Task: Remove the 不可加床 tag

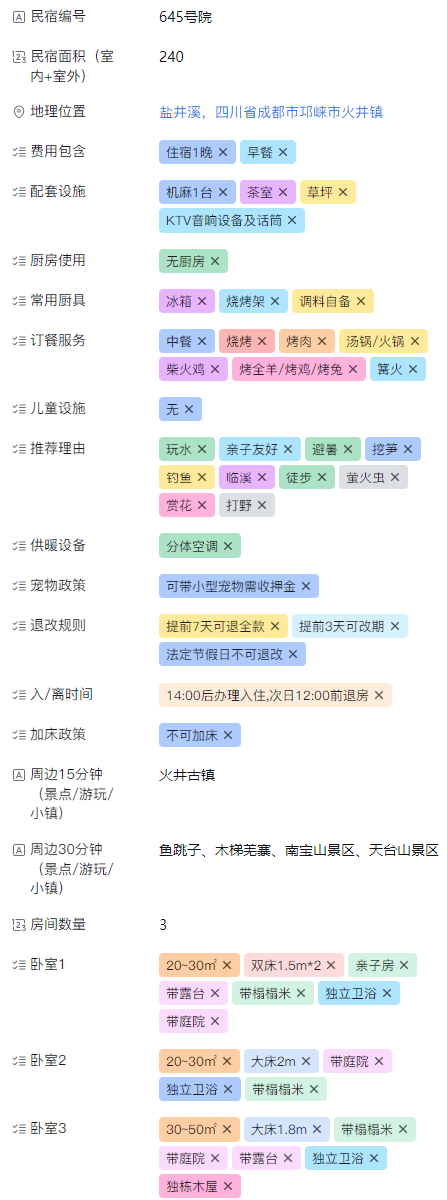Action: (x=228, y=735)
